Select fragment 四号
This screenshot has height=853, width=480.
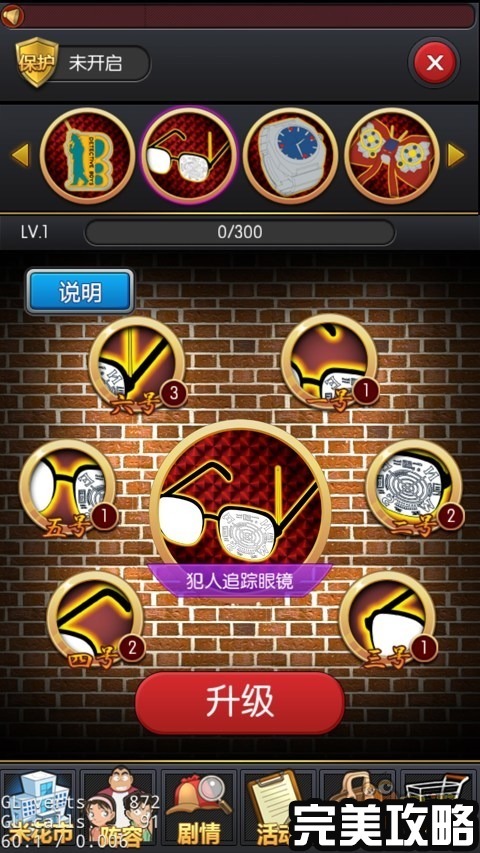(x=96, y=619)
